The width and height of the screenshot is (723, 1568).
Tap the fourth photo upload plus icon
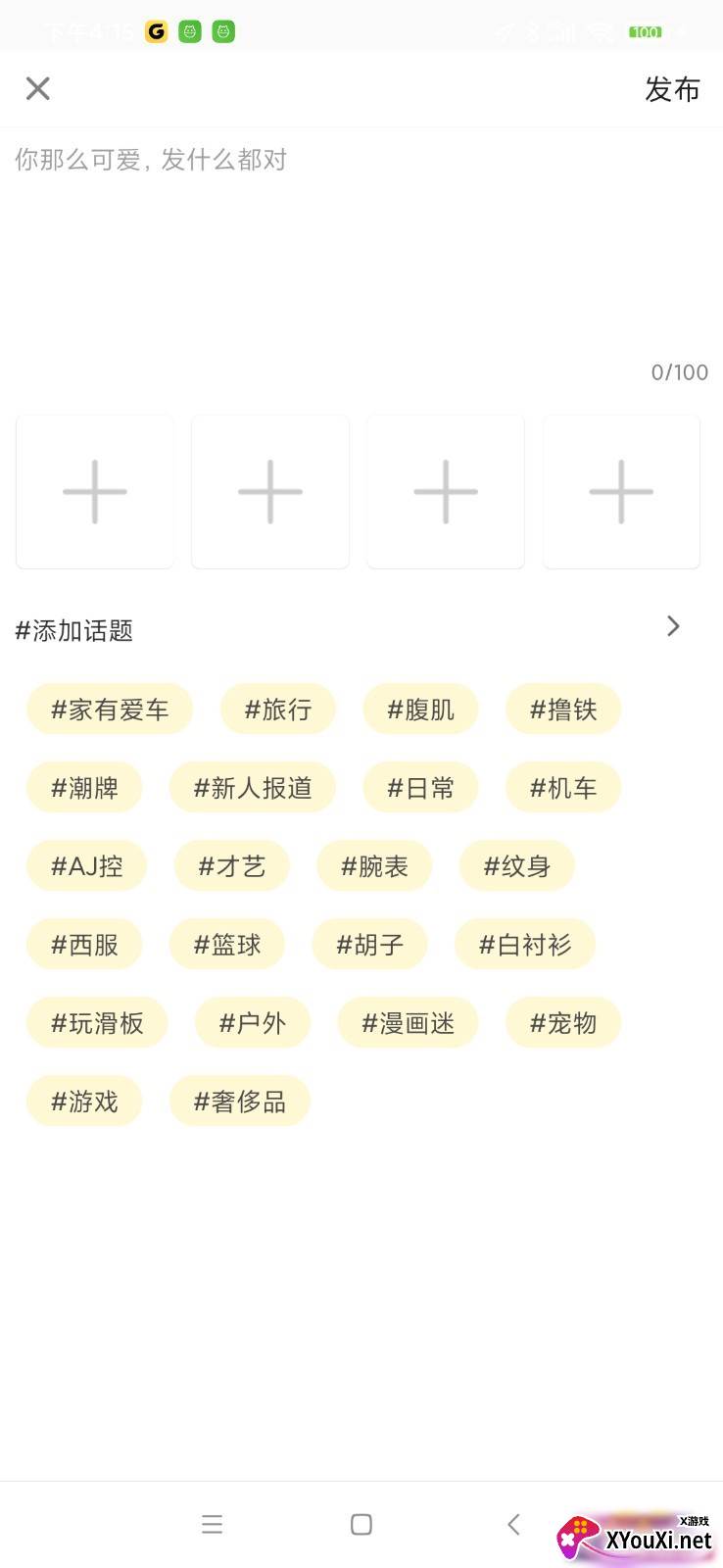[x=620, y=491]
